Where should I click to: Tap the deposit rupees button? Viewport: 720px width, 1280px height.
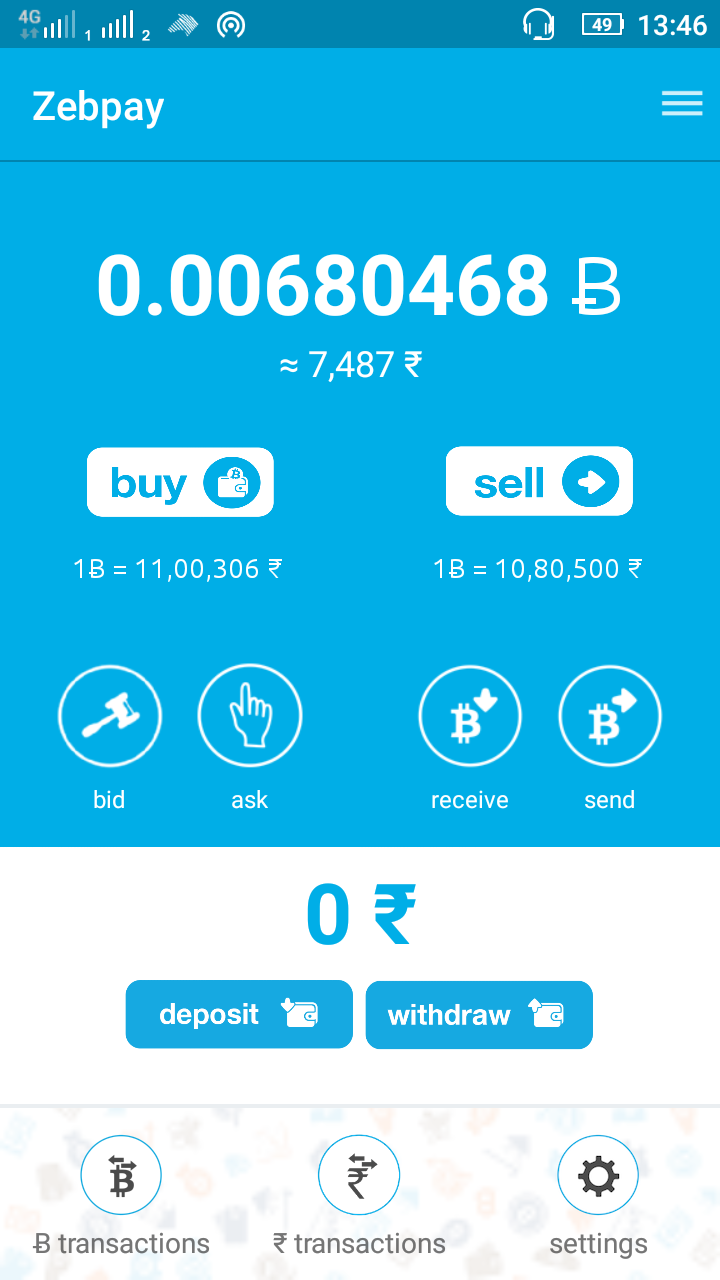point(239,1014)
